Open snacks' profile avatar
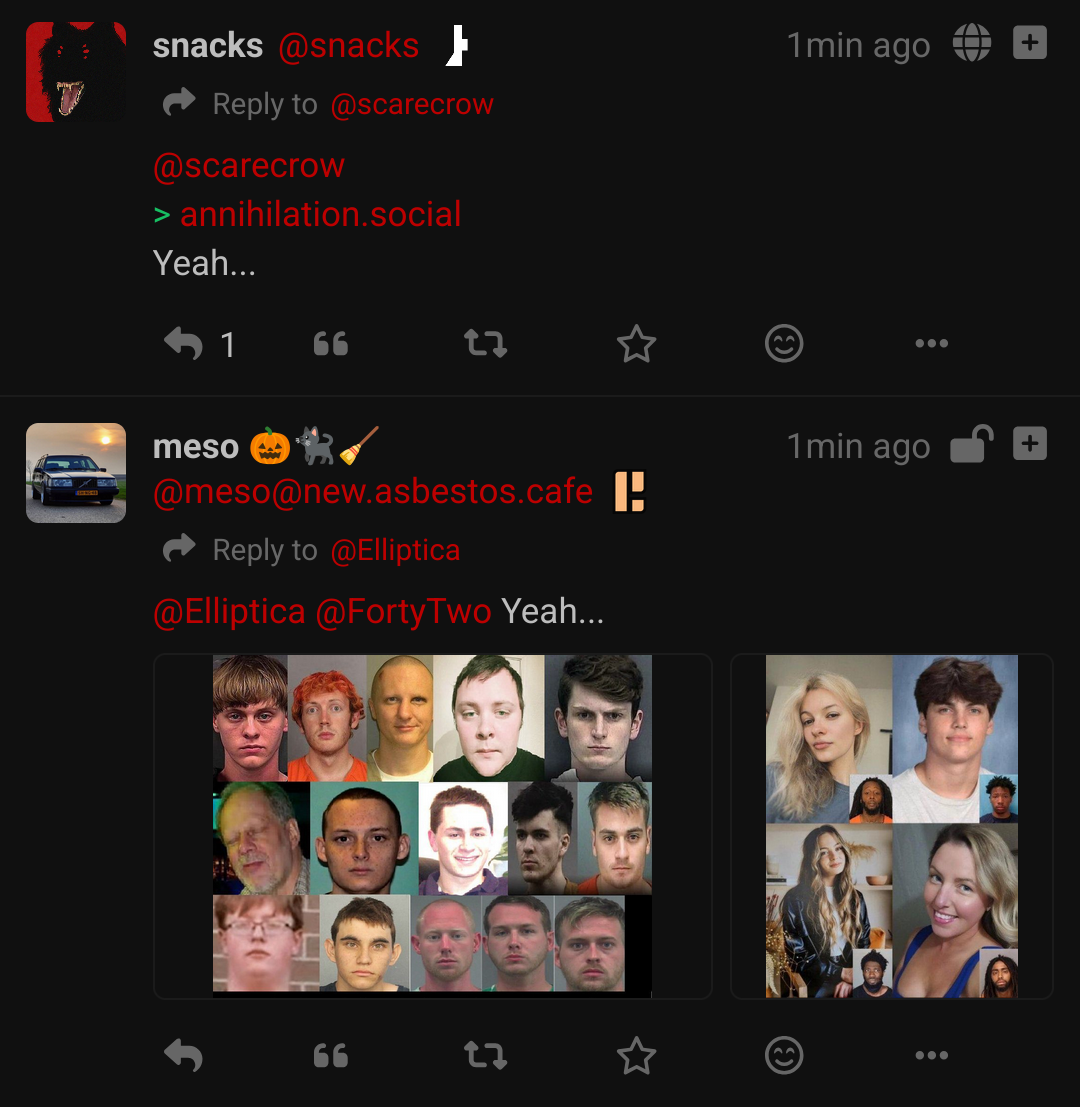 click(76, 72)
